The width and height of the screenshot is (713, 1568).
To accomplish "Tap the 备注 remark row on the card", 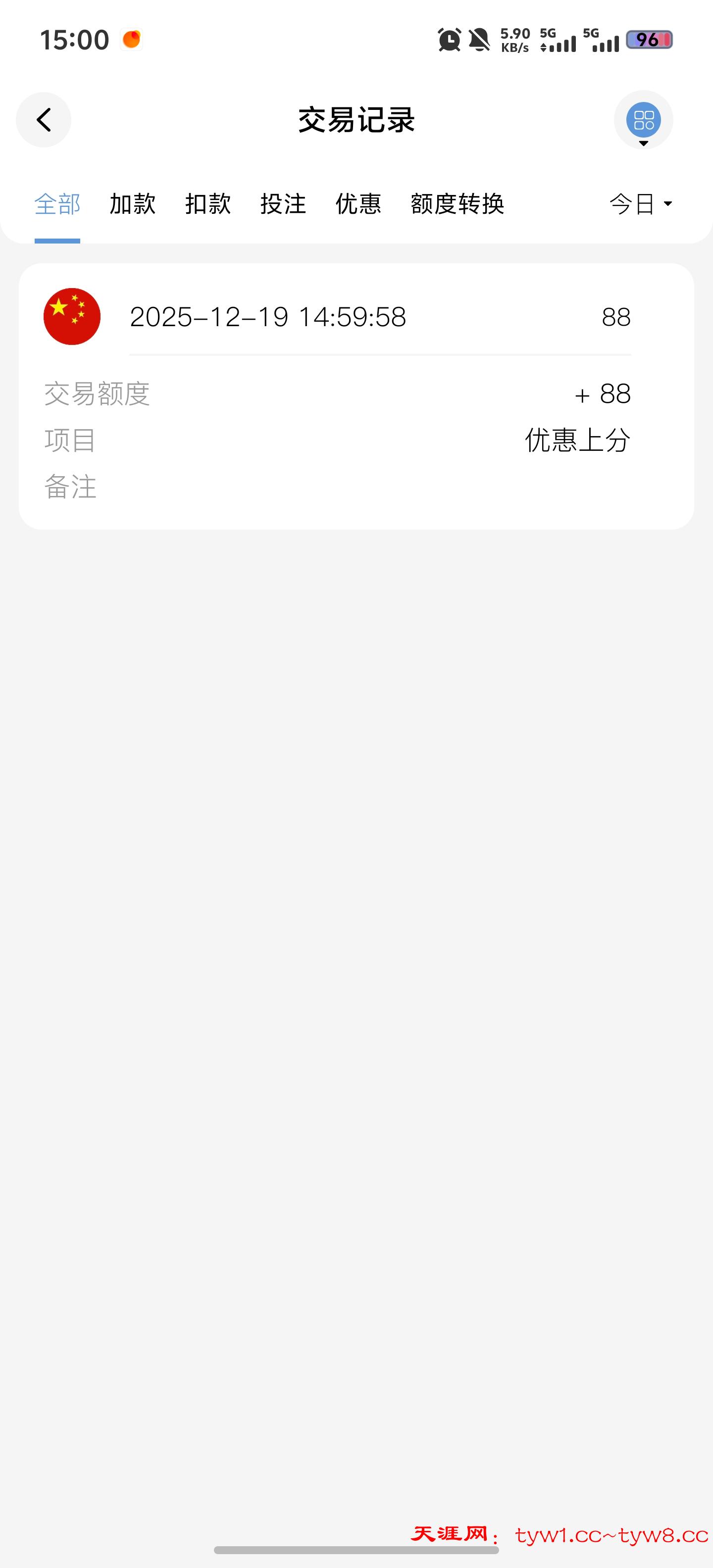I will (x=71, y=487).
